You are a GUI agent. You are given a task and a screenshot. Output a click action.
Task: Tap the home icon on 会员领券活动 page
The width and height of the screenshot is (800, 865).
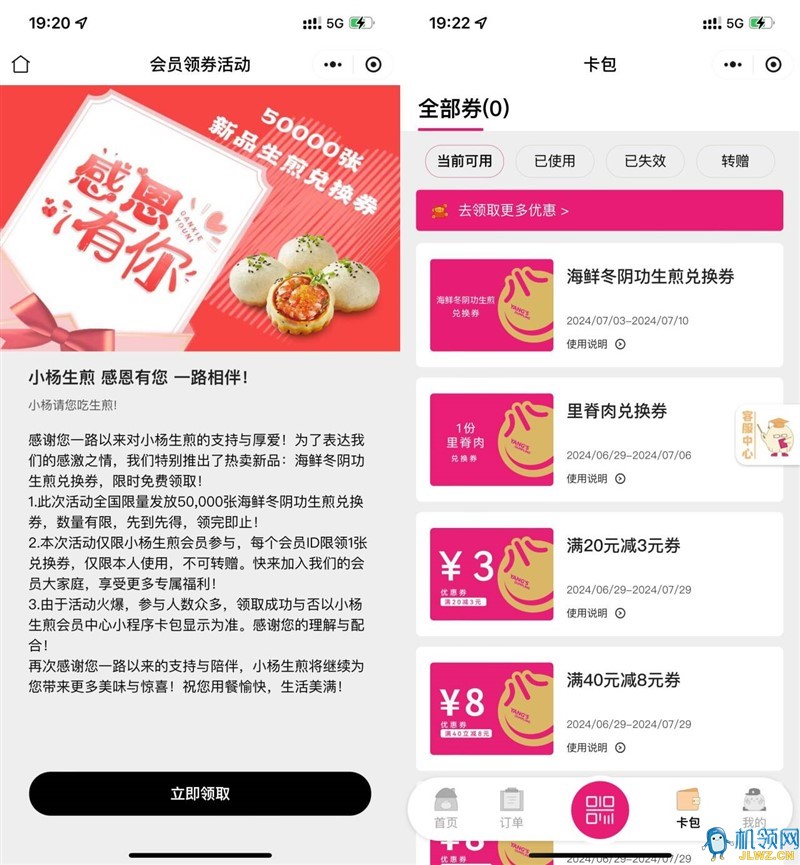click(x=20, y=65)
